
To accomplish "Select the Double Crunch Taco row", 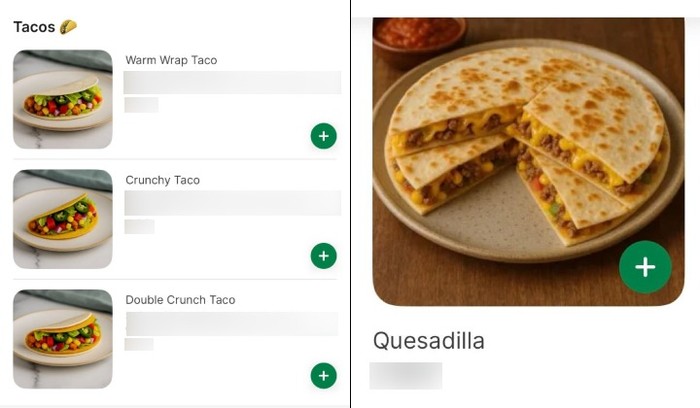I will (x=180, y=300).
